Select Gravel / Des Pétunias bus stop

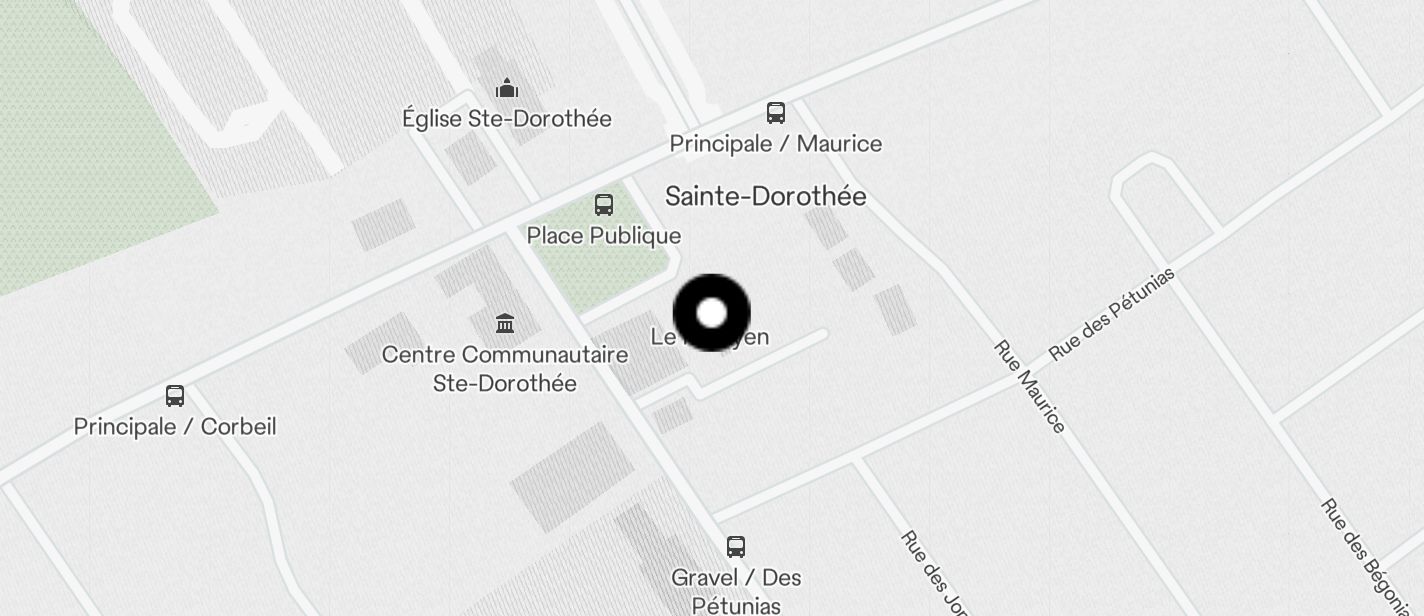click(x=736, y=547)
